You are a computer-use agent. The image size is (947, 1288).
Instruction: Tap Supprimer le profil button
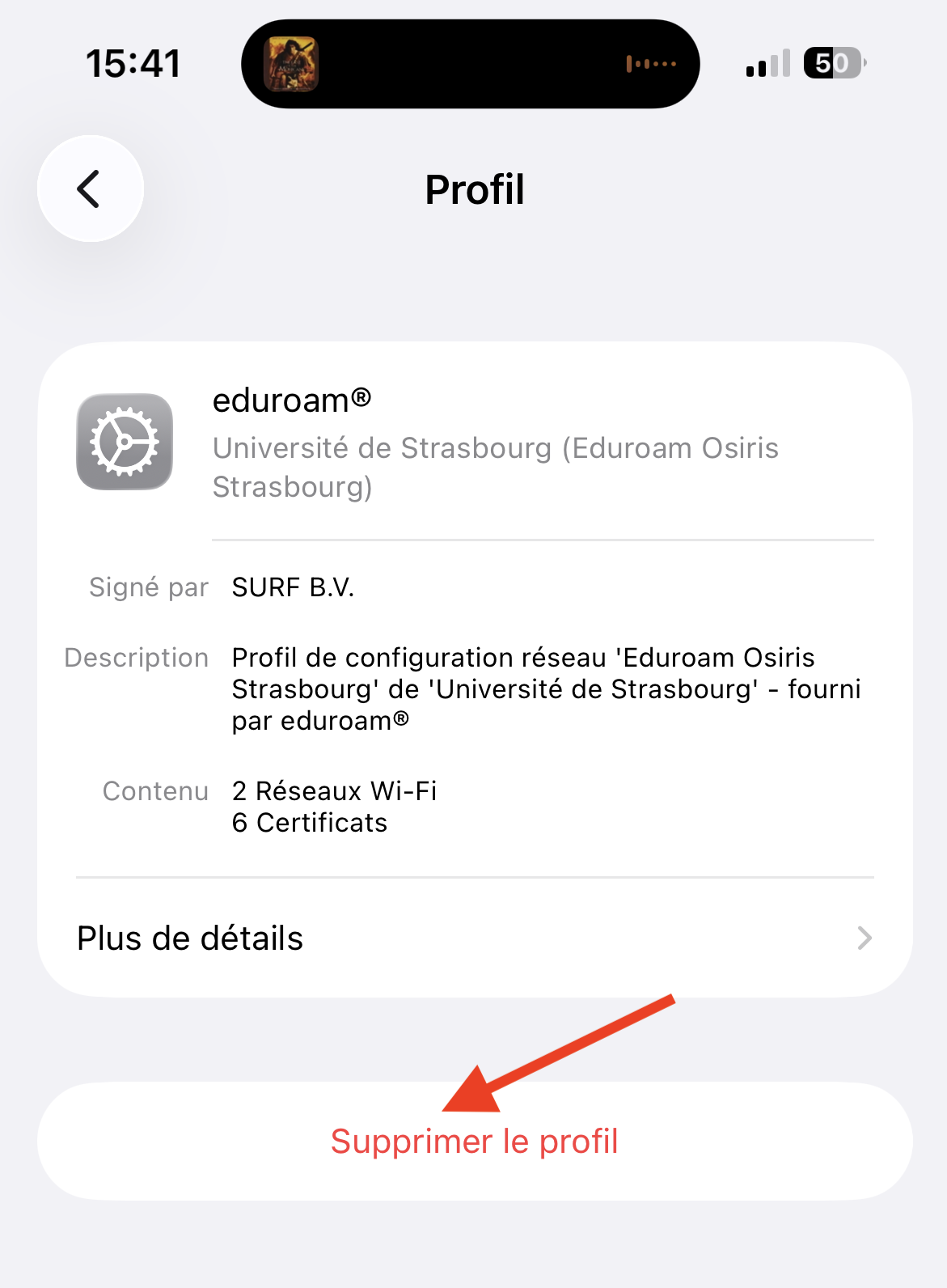coord(475,1142)
